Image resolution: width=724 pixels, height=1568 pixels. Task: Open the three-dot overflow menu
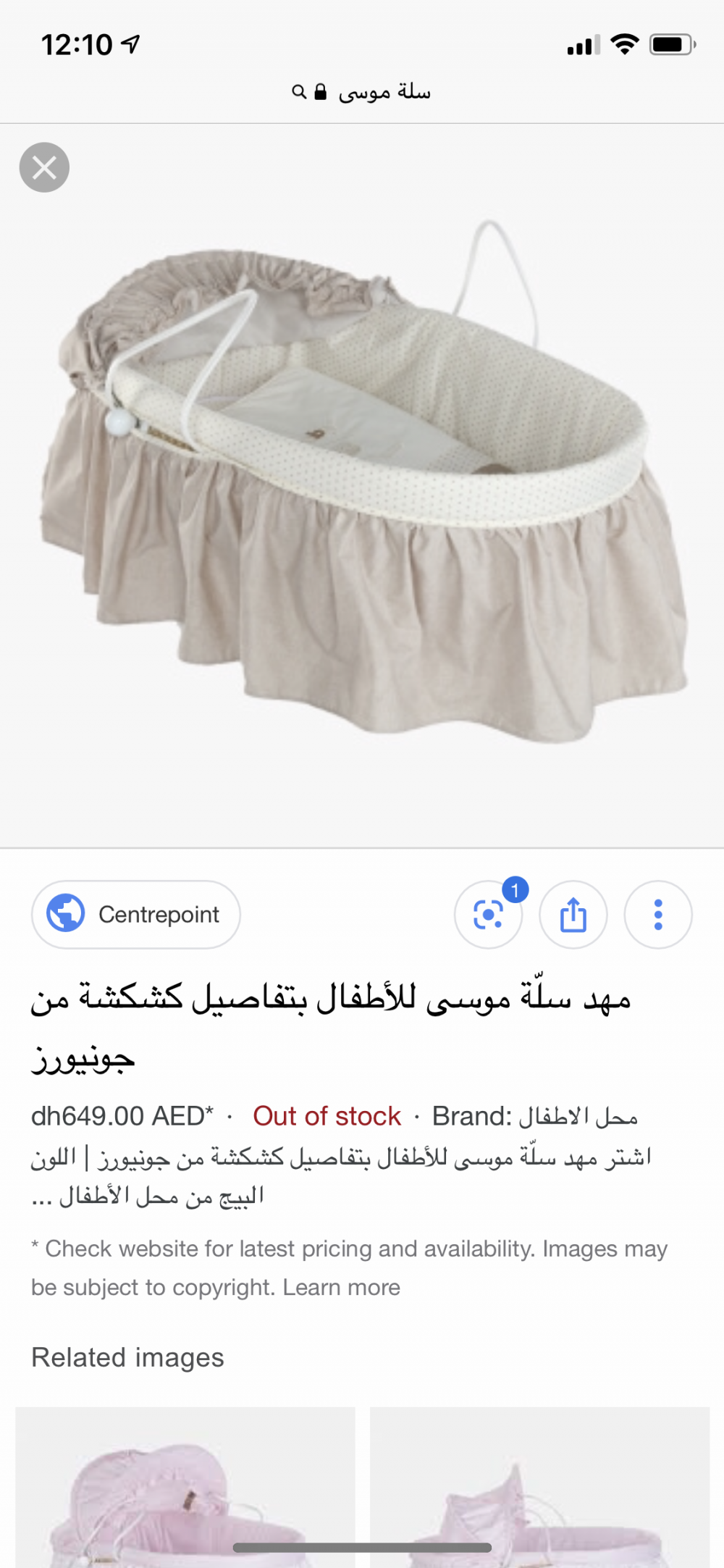657,915
